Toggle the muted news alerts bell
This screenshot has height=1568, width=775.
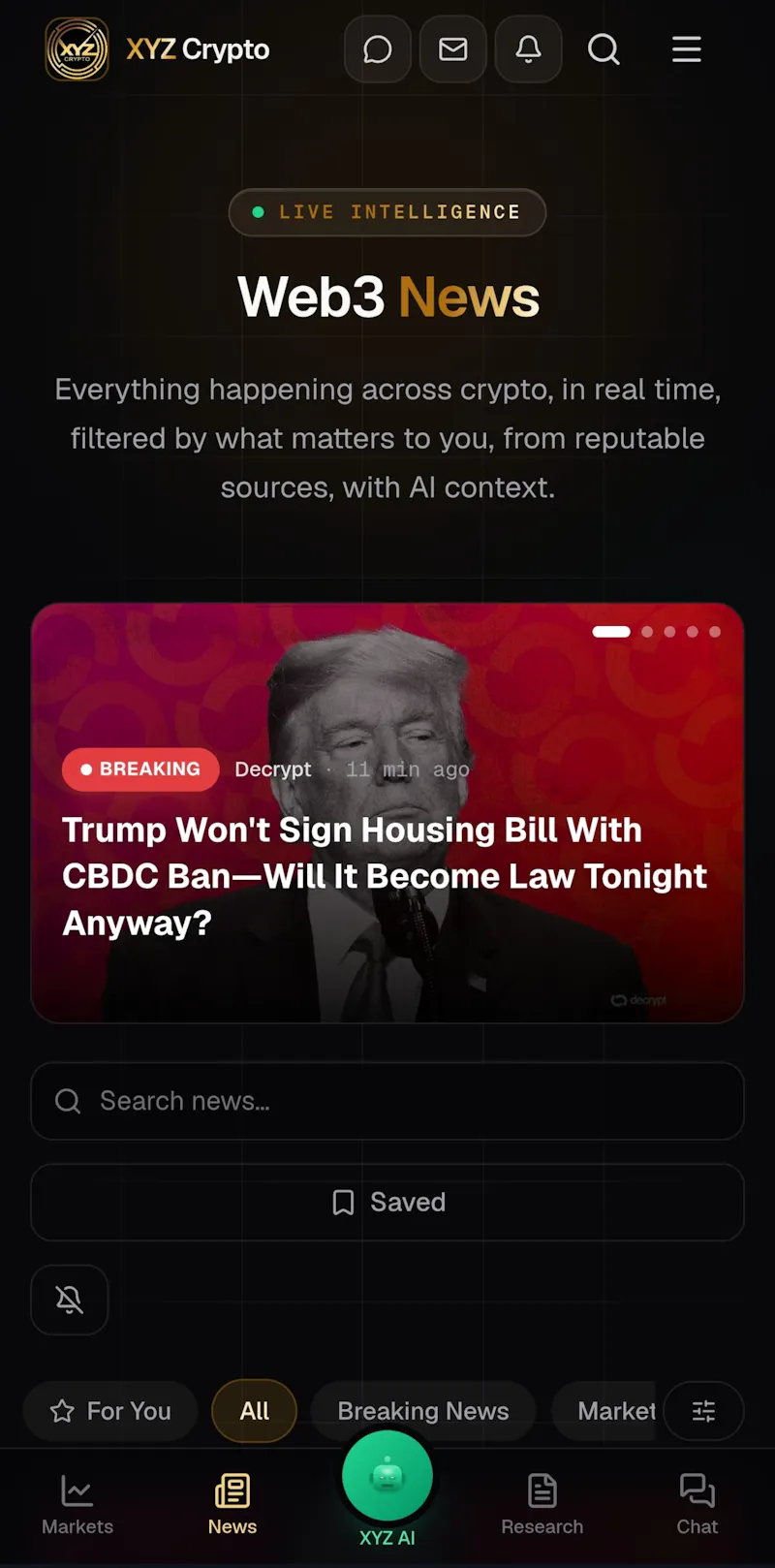coord(70,1300)
